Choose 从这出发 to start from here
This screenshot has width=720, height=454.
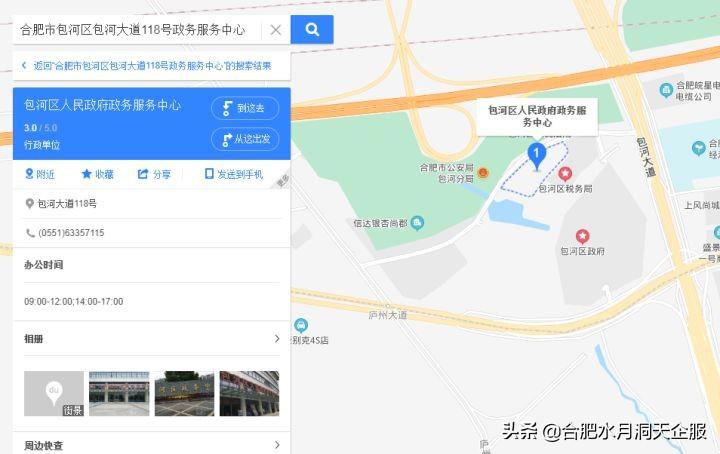click(245, 139)
